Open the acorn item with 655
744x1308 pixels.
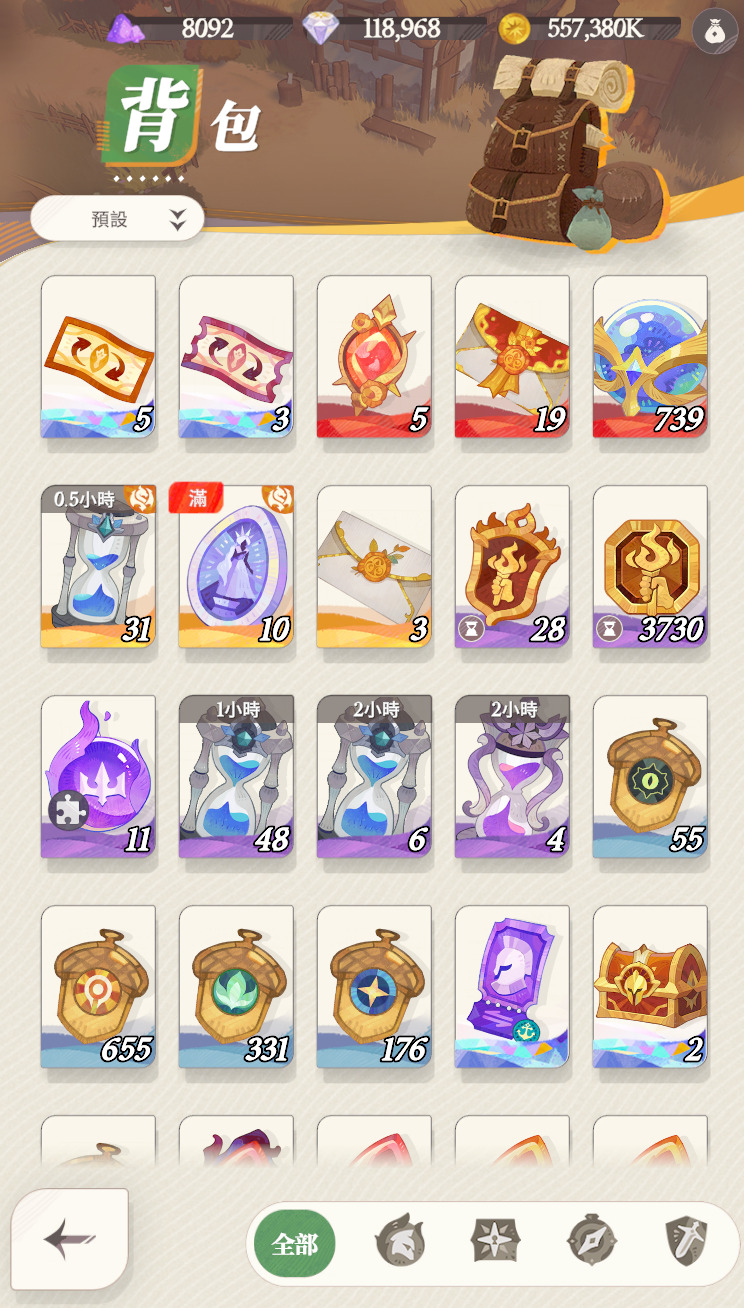click(x=98, y=987)
